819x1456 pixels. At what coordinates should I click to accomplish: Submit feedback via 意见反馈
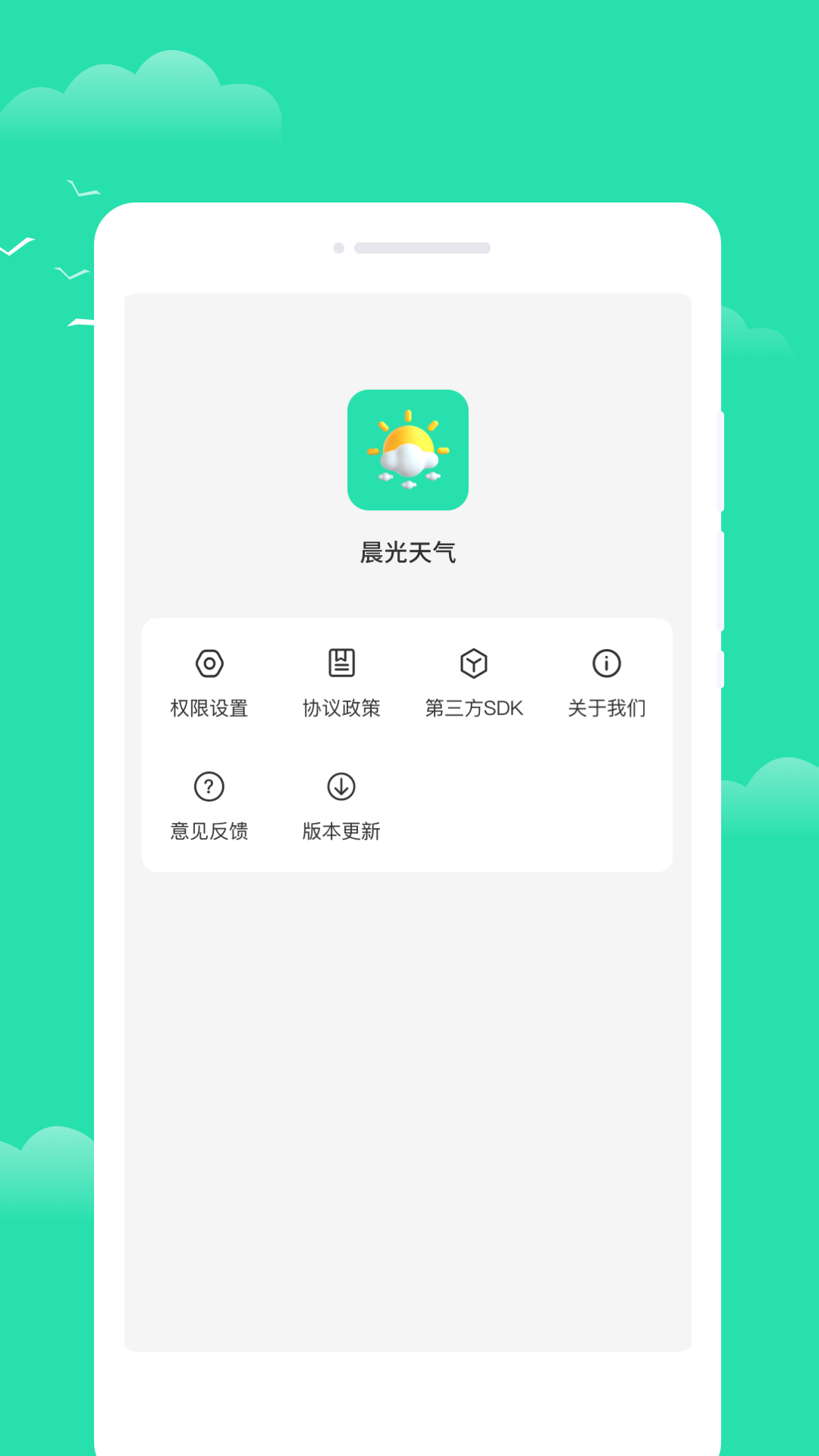click(x=209, y=831)
